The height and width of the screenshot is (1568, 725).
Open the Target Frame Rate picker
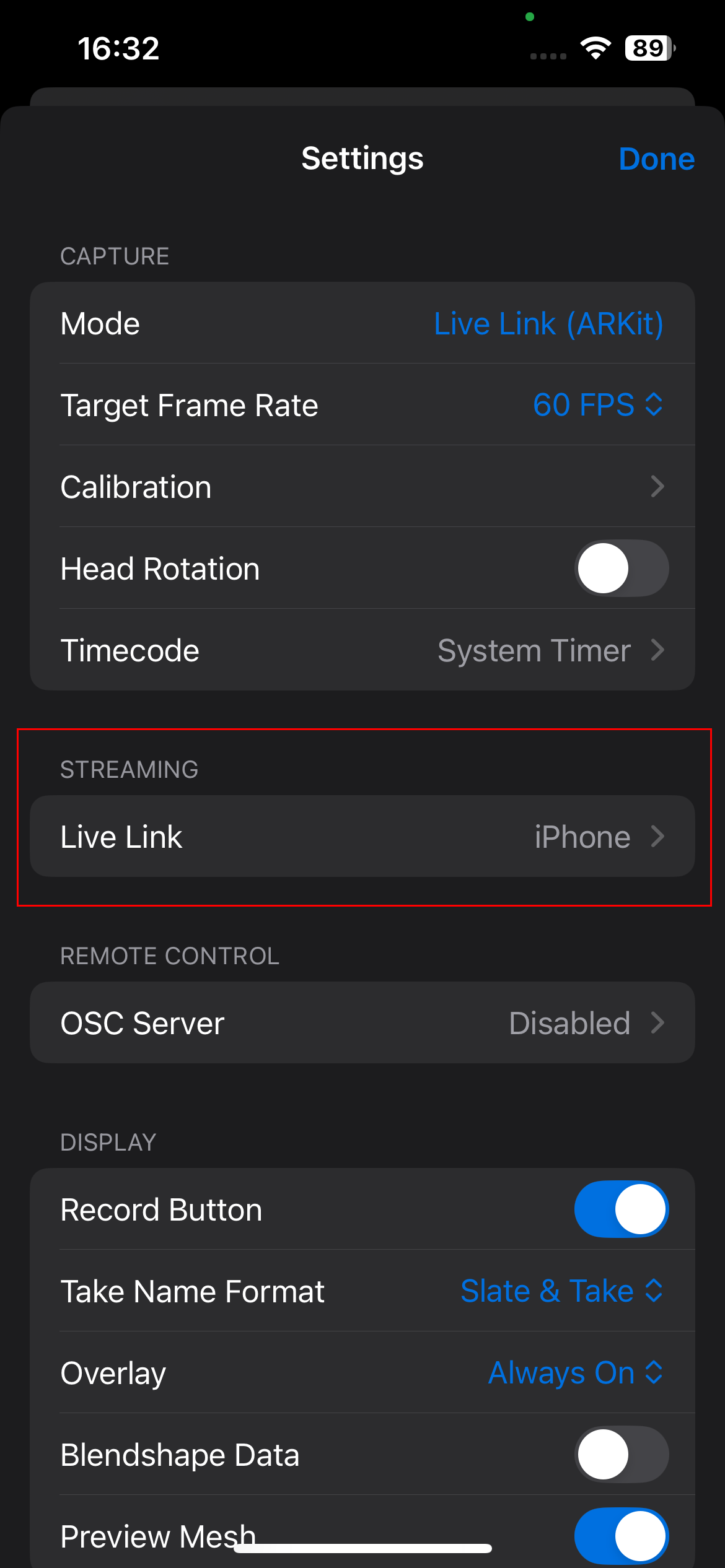597,405
